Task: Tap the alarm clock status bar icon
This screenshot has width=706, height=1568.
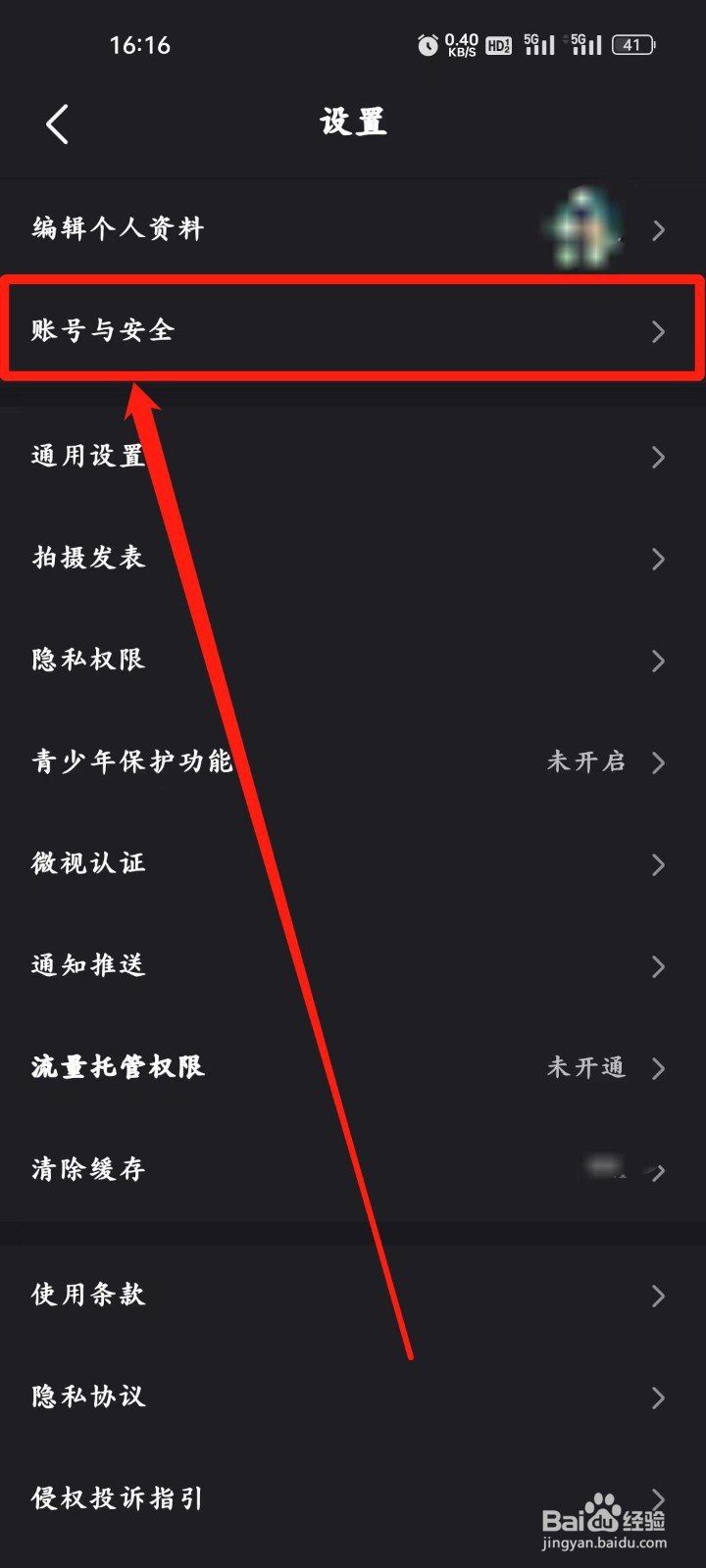Action: pyautogui.click(x=427, y=45)
